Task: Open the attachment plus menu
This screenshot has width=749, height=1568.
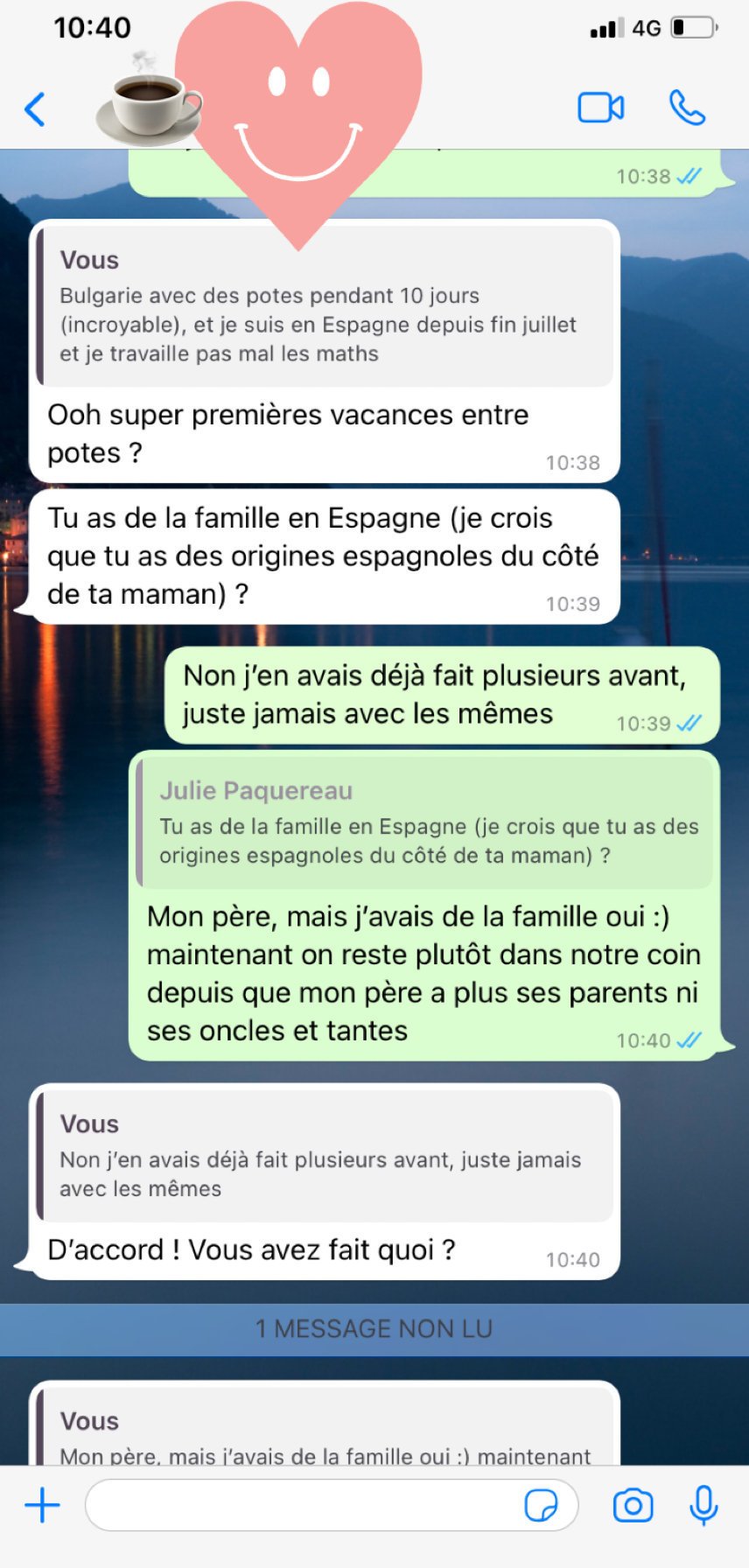Action: click(x=42, y=1505)
